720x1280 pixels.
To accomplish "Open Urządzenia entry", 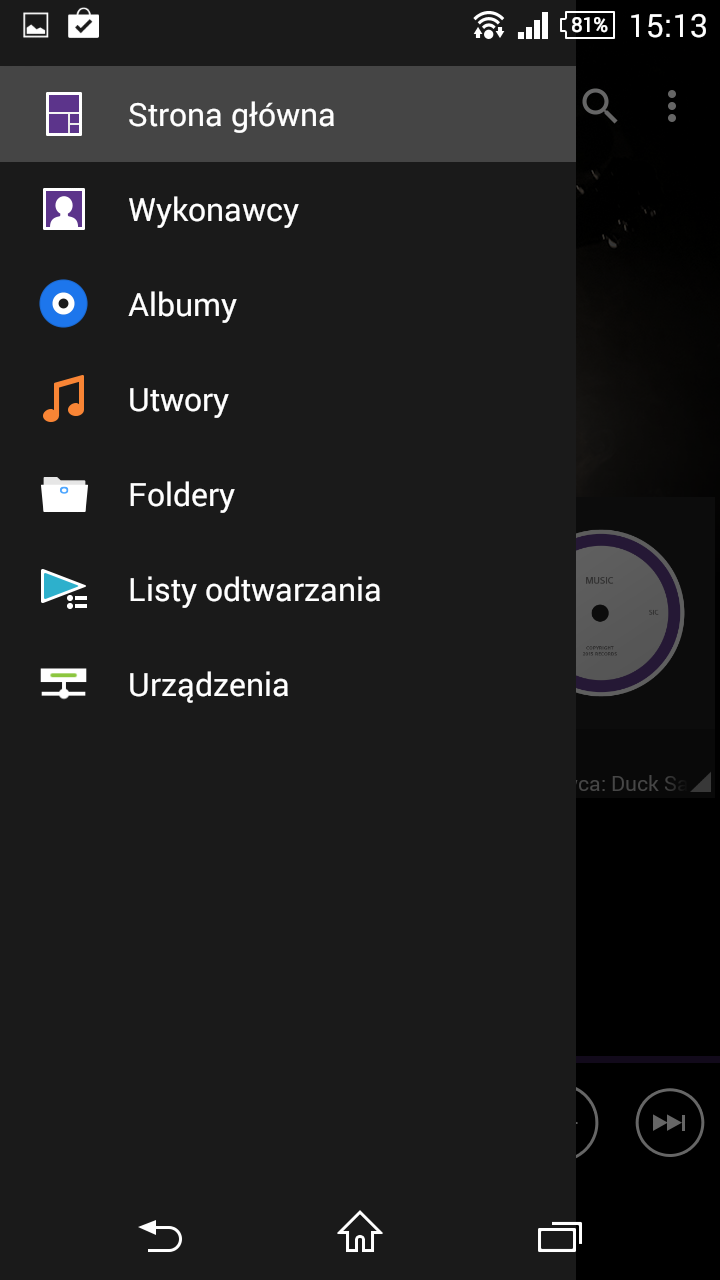I will click(288, 685).
